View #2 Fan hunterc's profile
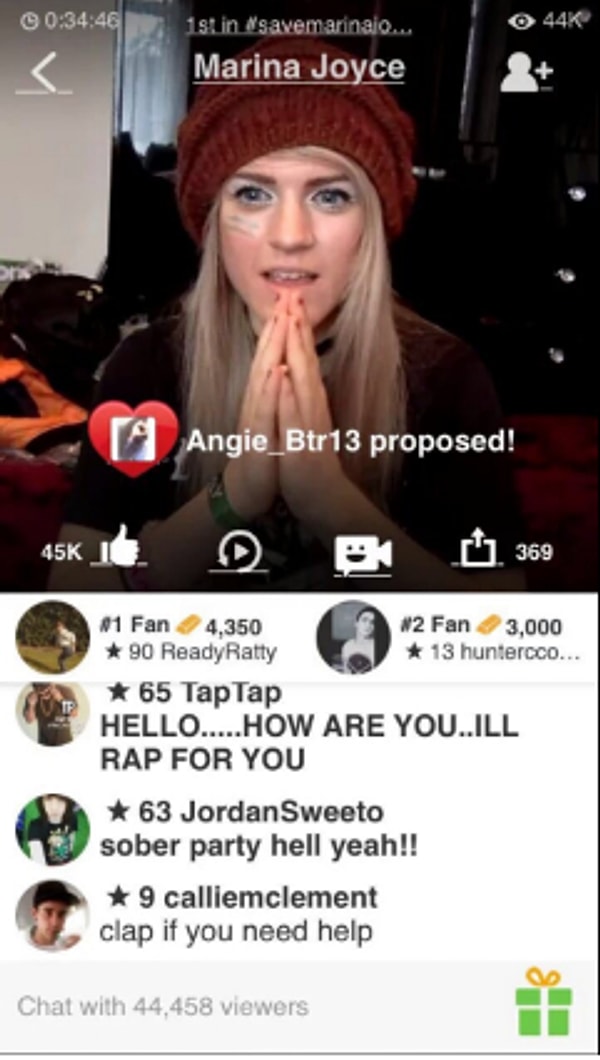The width and height of the screenshot is (600, 1060). click(x=352, y=637)
